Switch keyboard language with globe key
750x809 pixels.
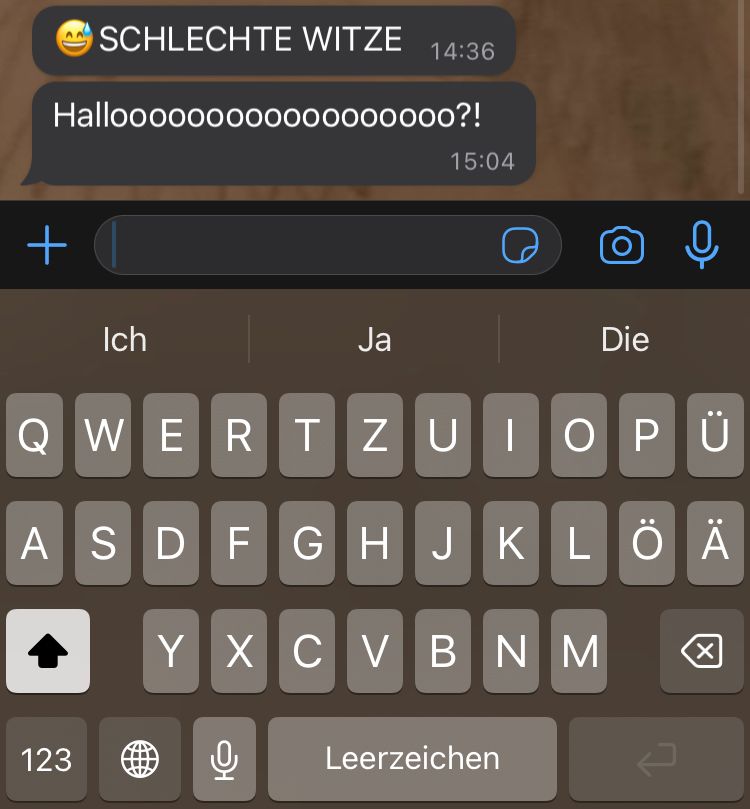click(140, 759)
